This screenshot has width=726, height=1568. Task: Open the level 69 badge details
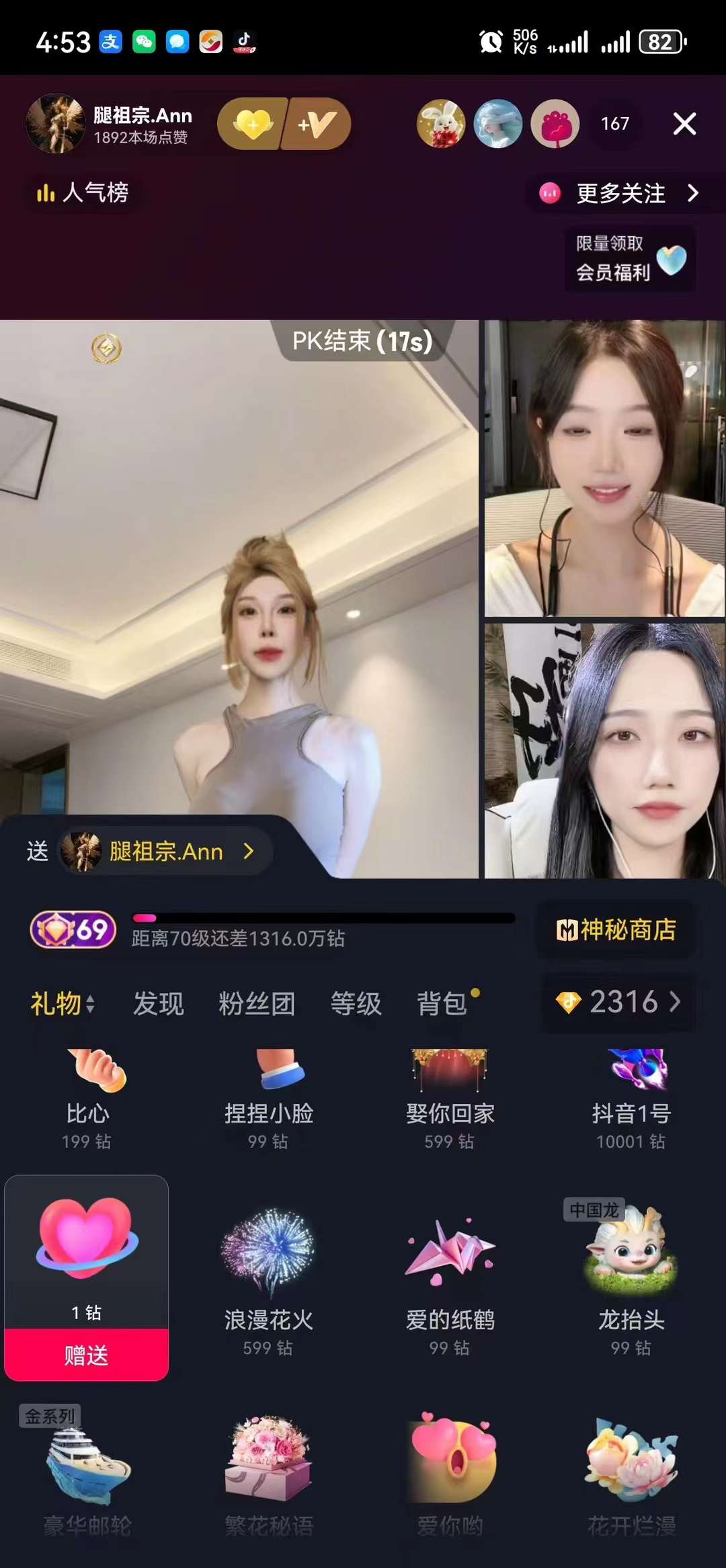(73, 930)
